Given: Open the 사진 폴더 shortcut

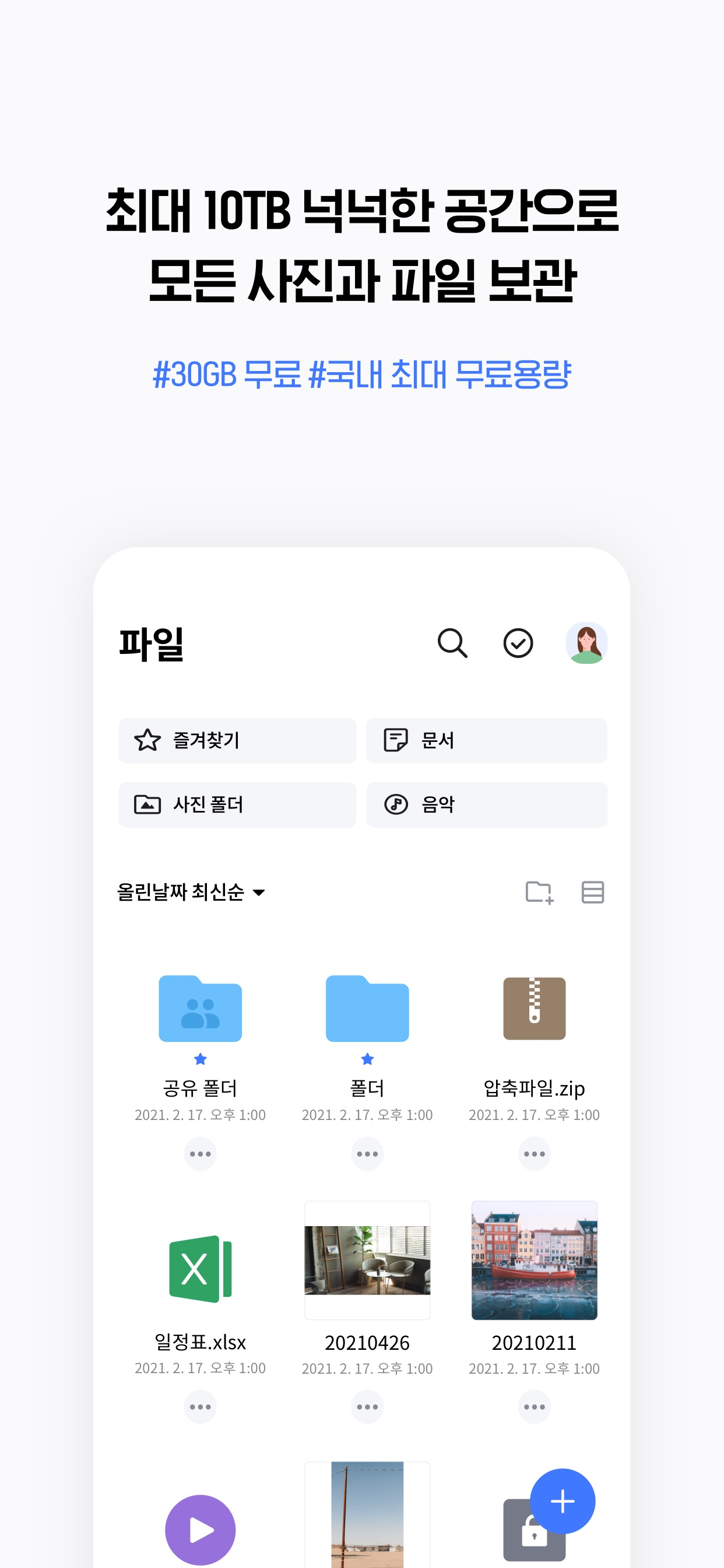Looking at the screenshot, I should [237, 804].
